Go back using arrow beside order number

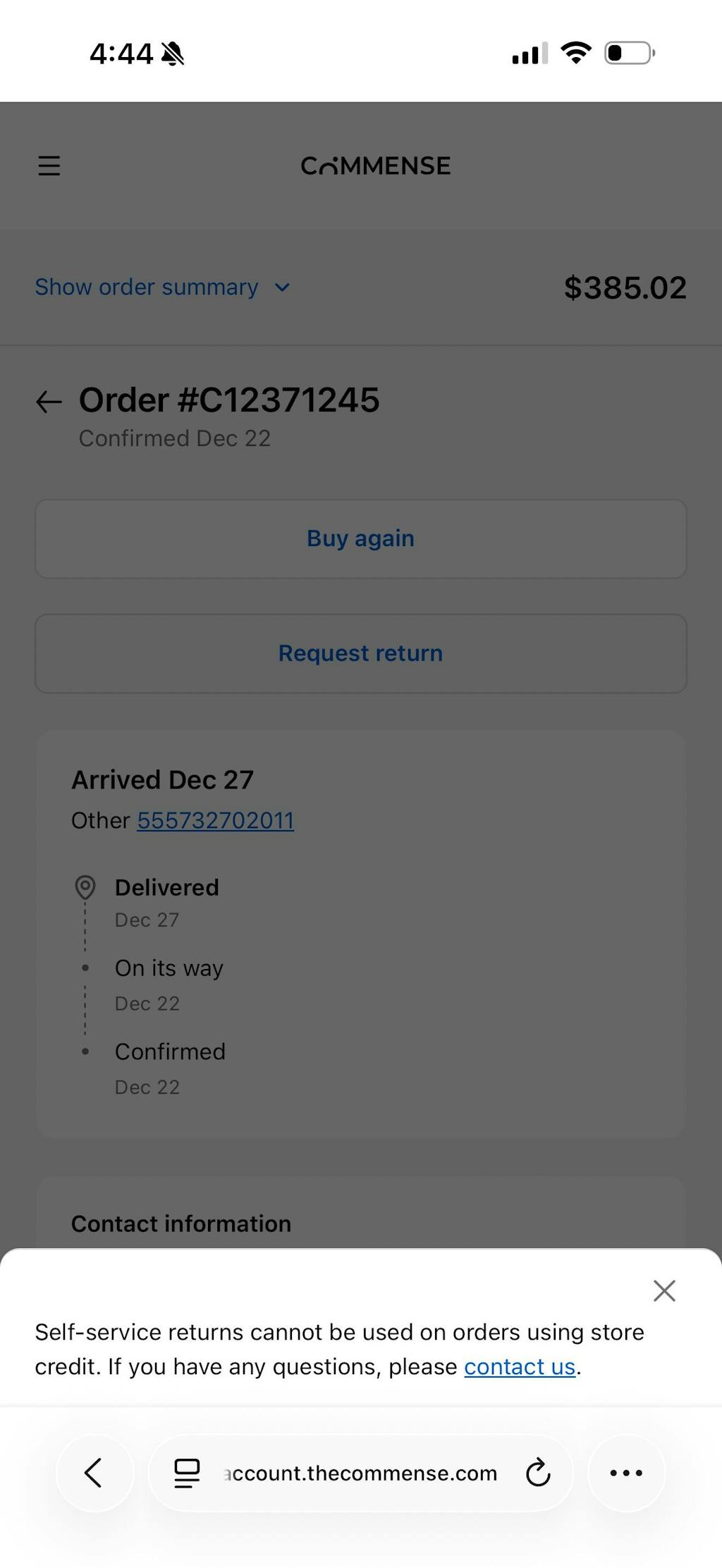tap(49, 402)
